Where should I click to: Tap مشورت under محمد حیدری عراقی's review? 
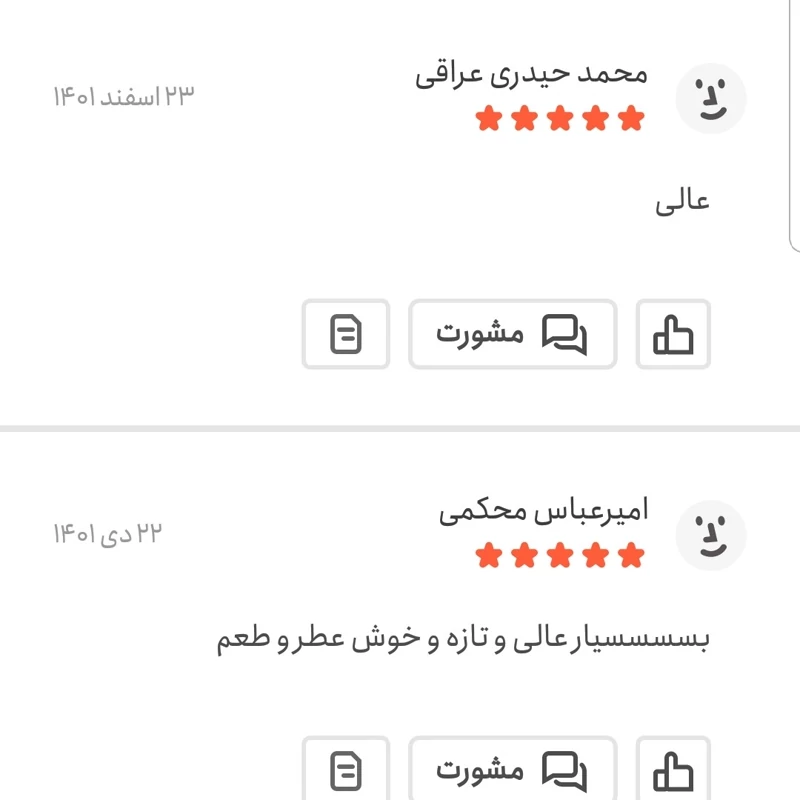pos(512,334)
